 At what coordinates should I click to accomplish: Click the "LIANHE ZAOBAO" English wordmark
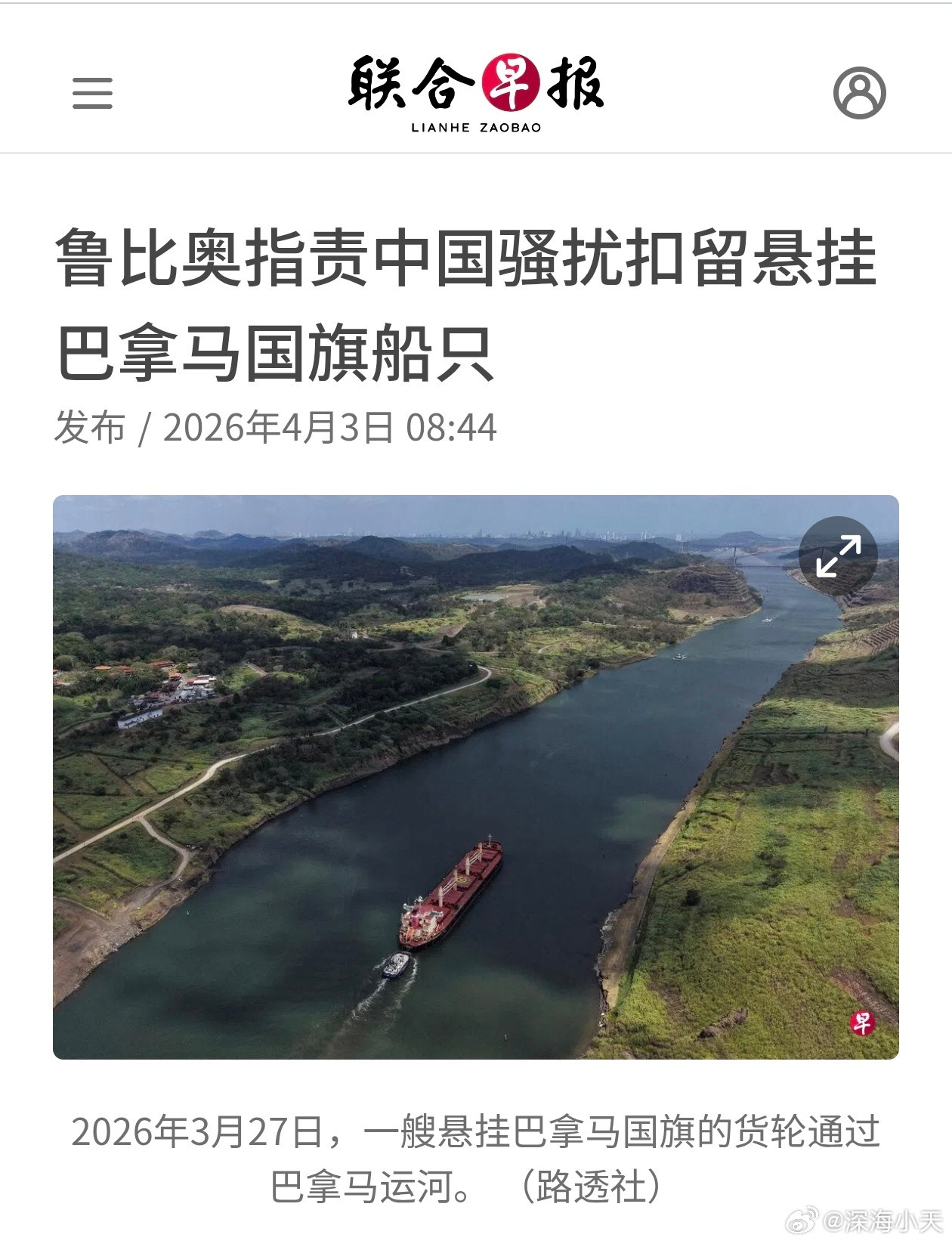coord(475,127)
